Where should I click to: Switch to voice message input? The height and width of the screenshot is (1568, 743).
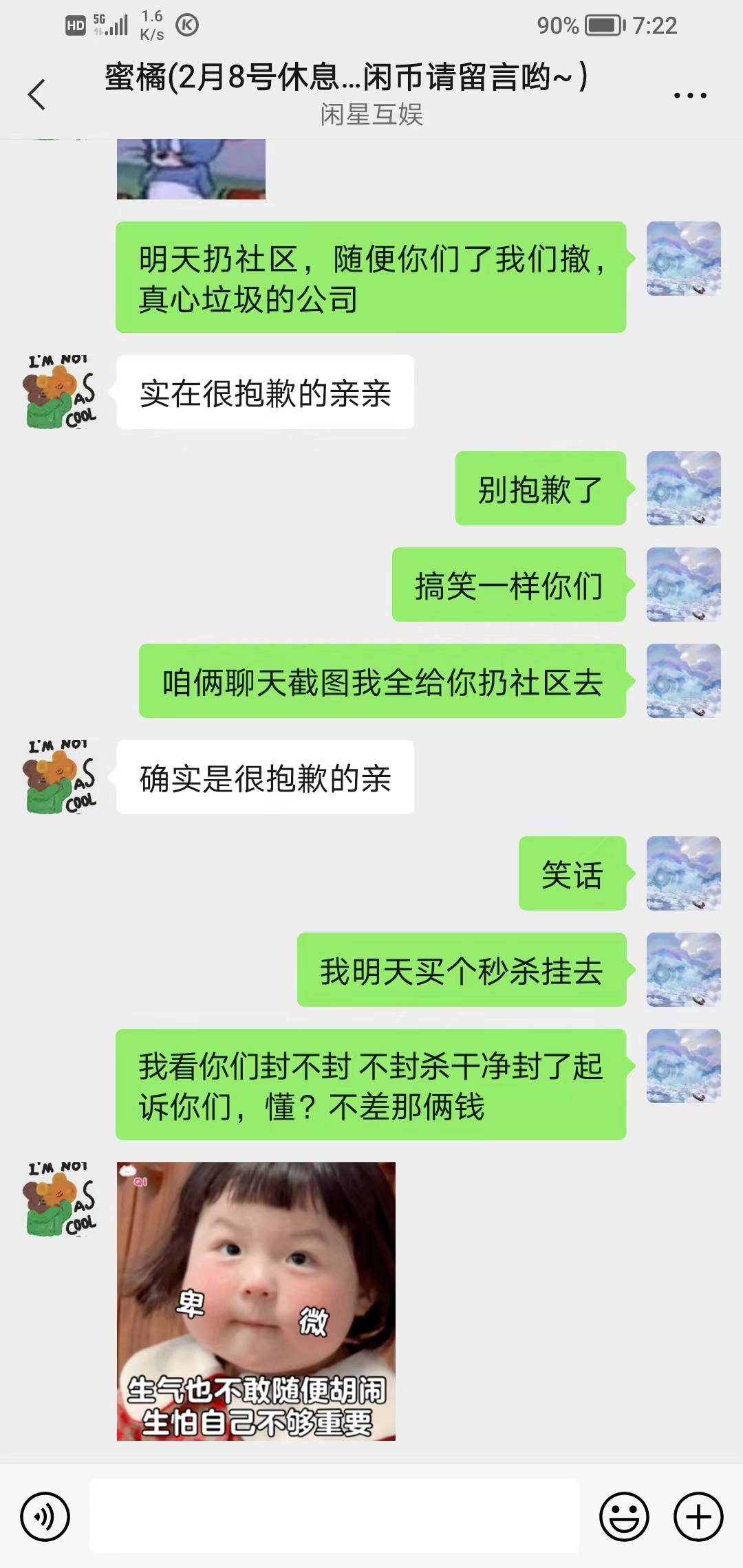point(45,1516)
